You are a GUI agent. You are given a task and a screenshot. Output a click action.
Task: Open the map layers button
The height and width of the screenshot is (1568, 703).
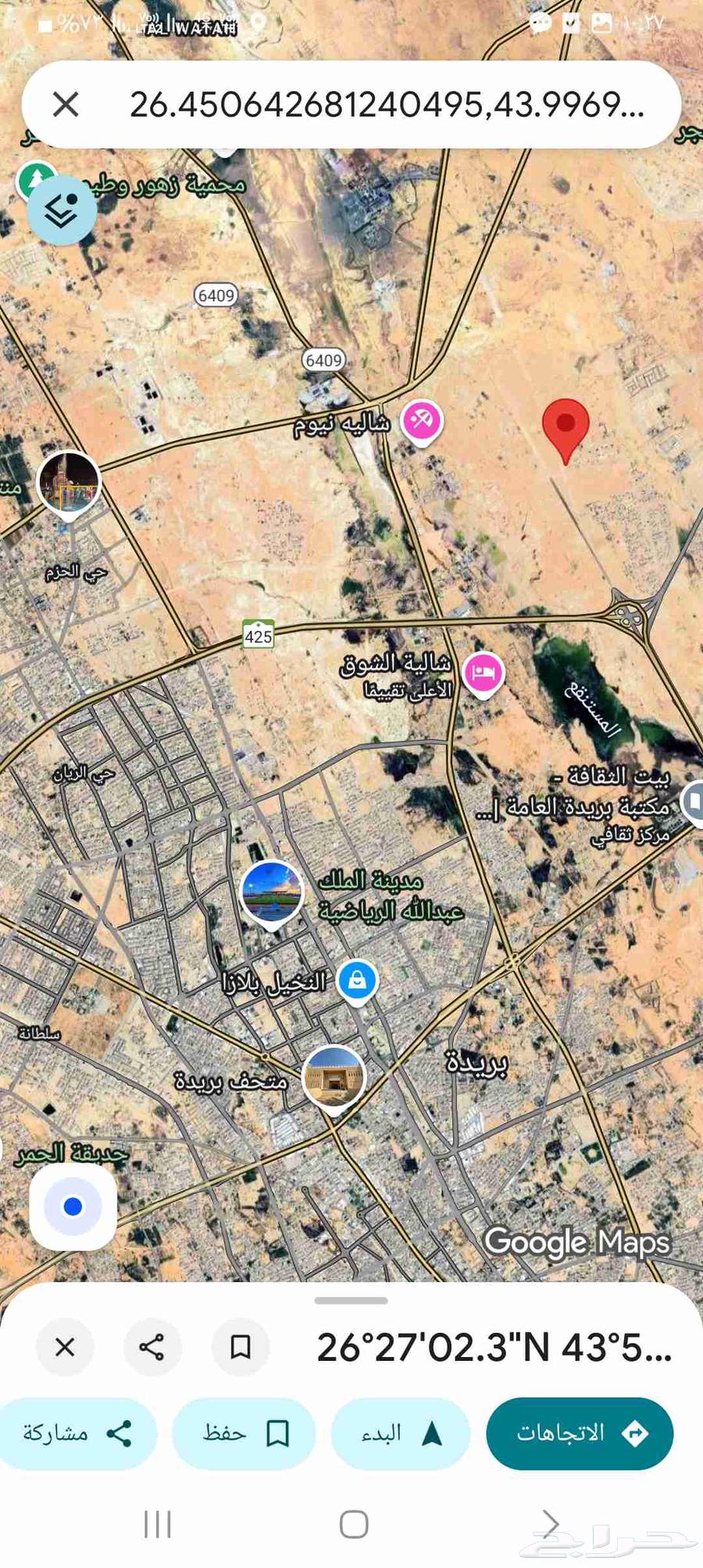[x=61, y=210]
